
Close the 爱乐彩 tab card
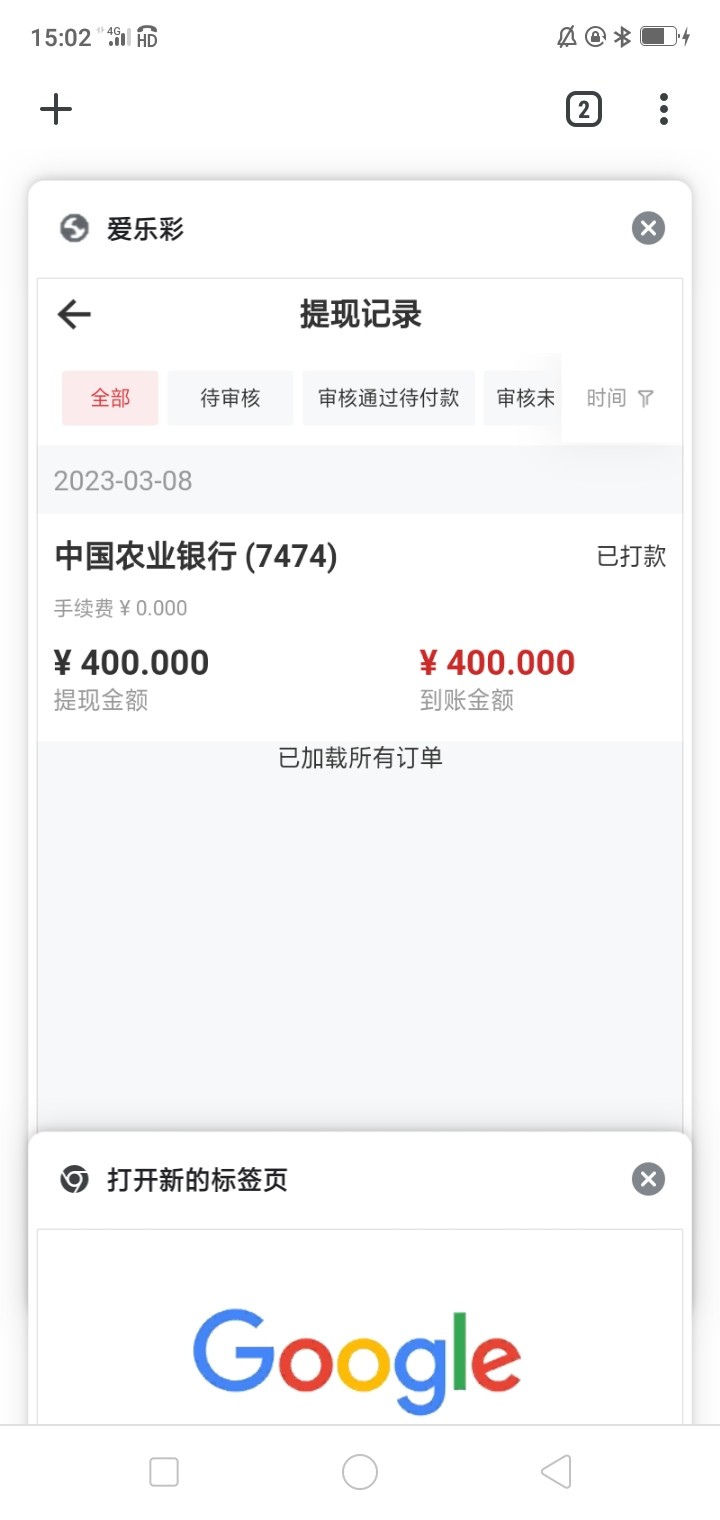[648, 228]
